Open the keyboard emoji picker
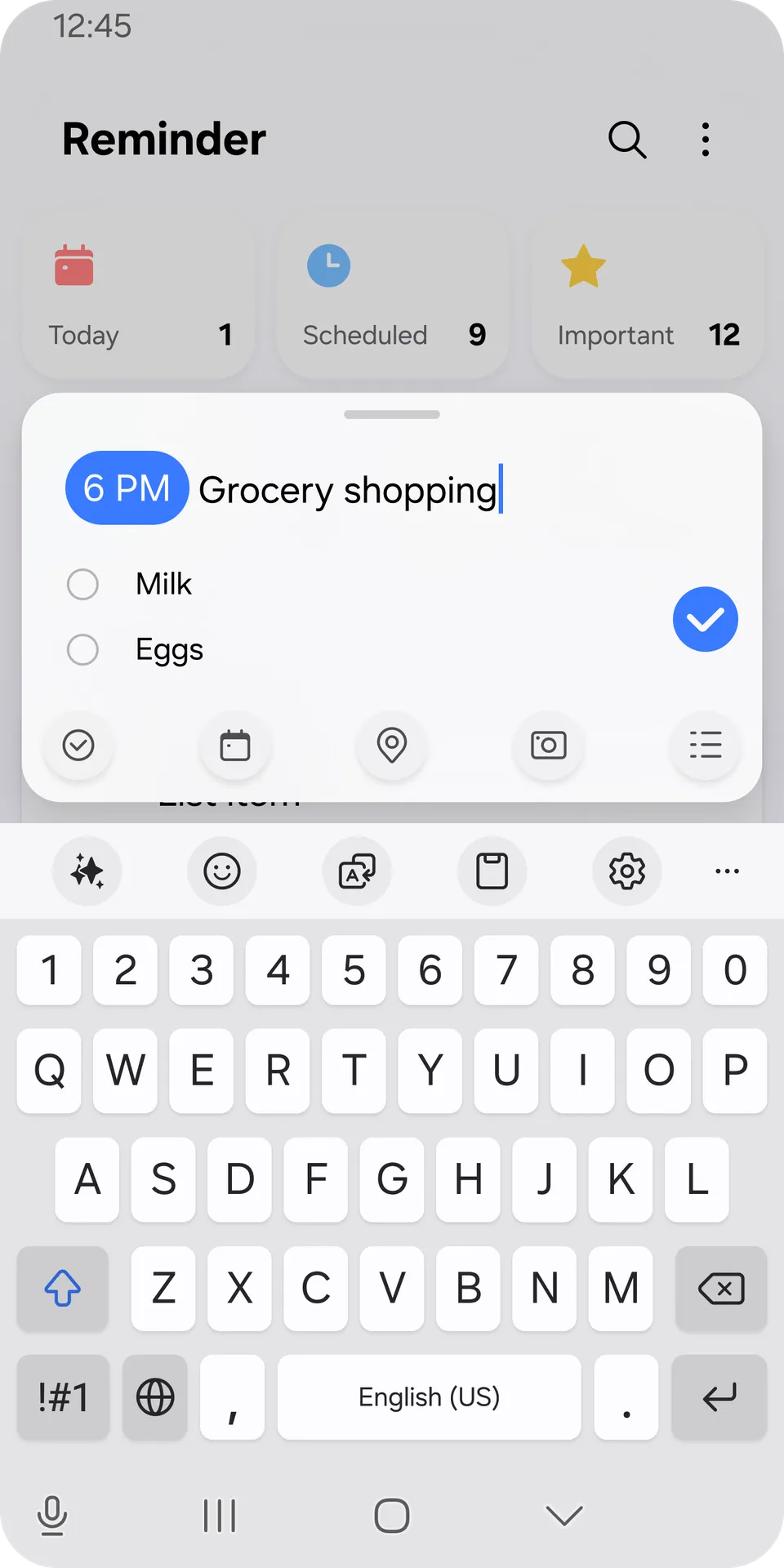The height and width of the screenshot is (1568, 784). tap(222, 871)
